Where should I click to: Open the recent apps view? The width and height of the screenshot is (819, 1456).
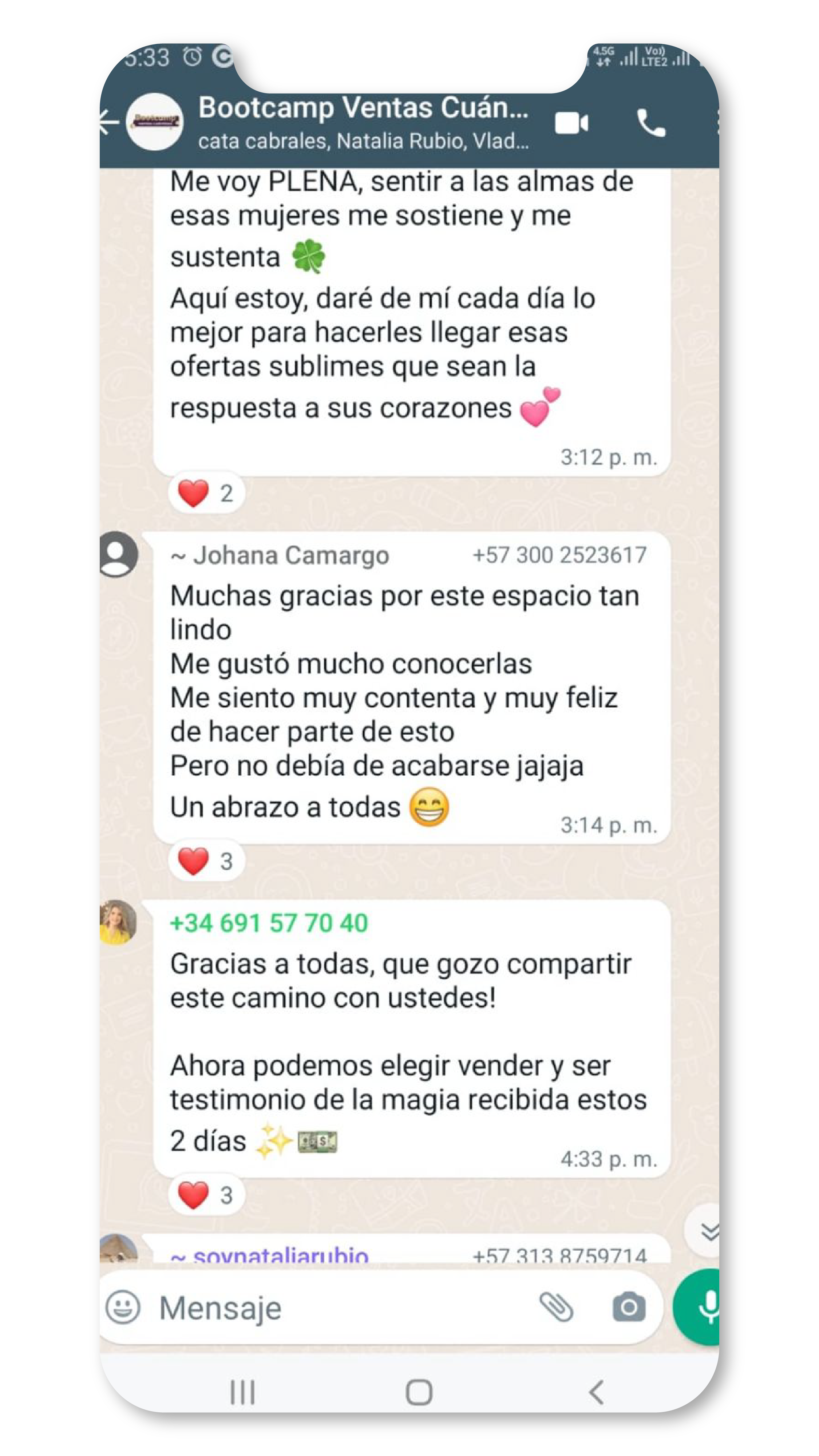pos(242,1392)
